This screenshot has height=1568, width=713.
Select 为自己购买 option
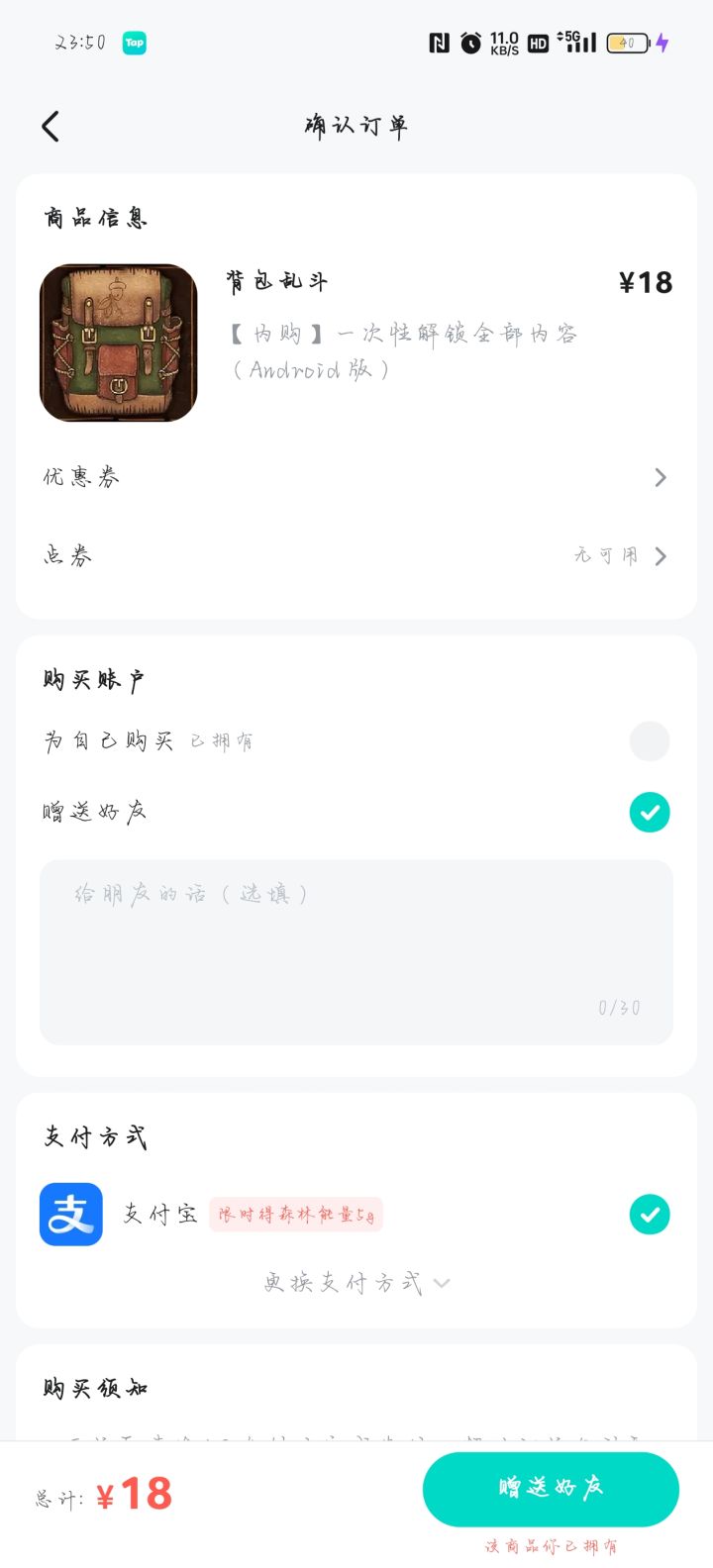(x=649, y=740)
